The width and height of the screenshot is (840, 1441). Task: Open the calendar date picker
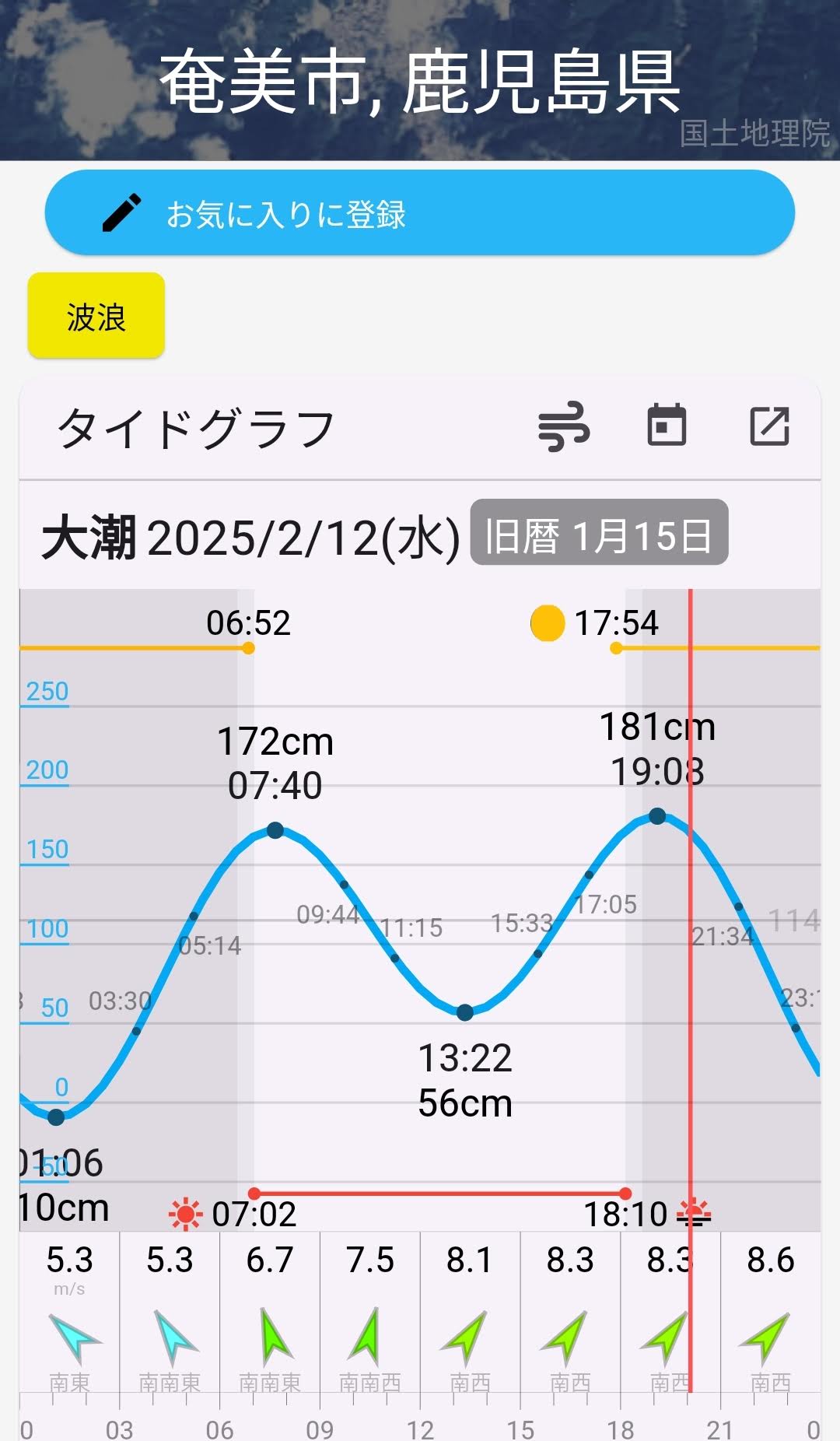point(667,426)
